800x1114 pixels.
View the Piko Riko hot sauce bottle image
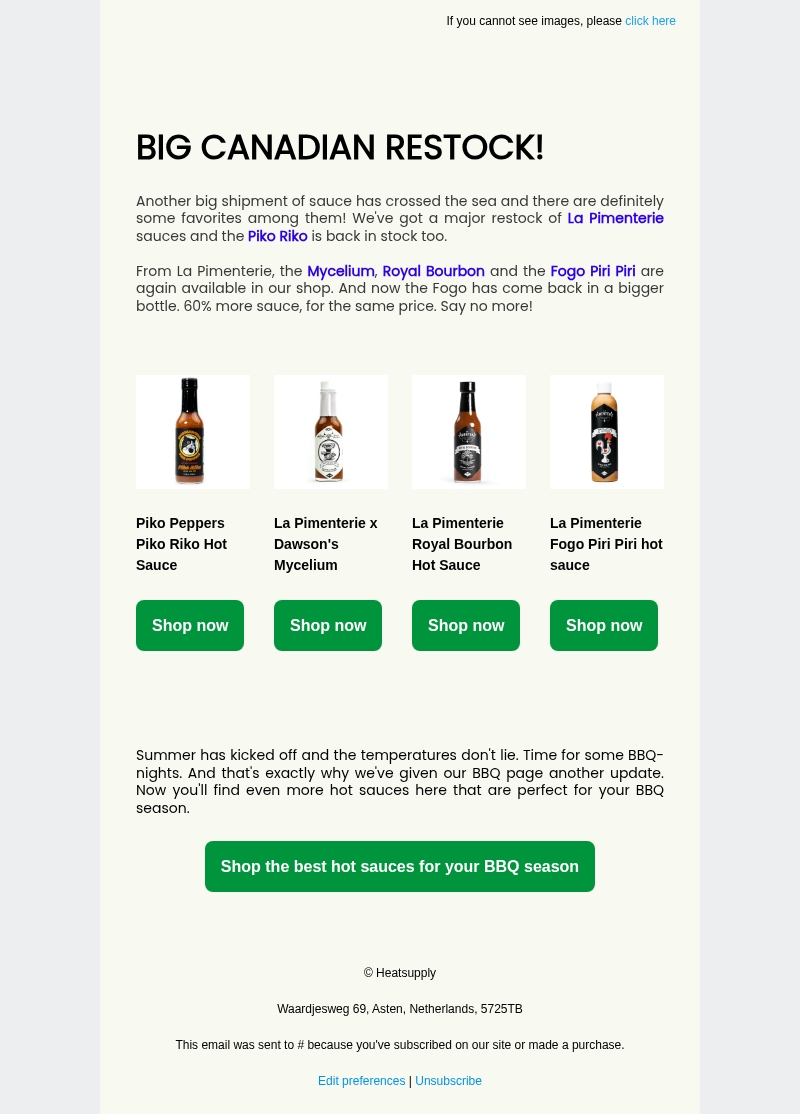(193, 432)
